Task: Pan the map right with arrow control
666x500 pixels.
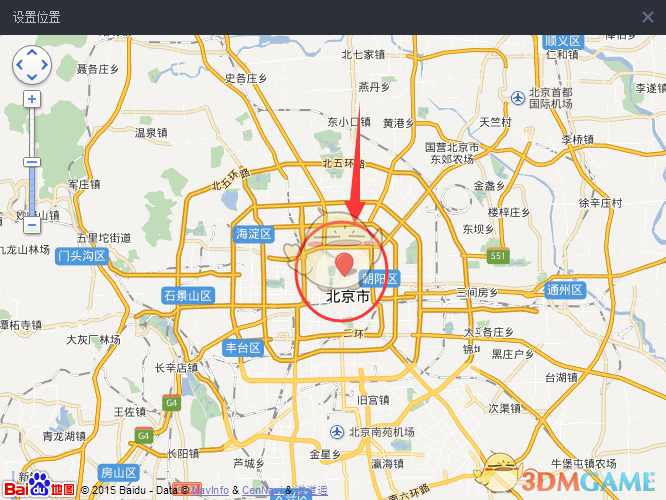Action: tap(43, 65)
